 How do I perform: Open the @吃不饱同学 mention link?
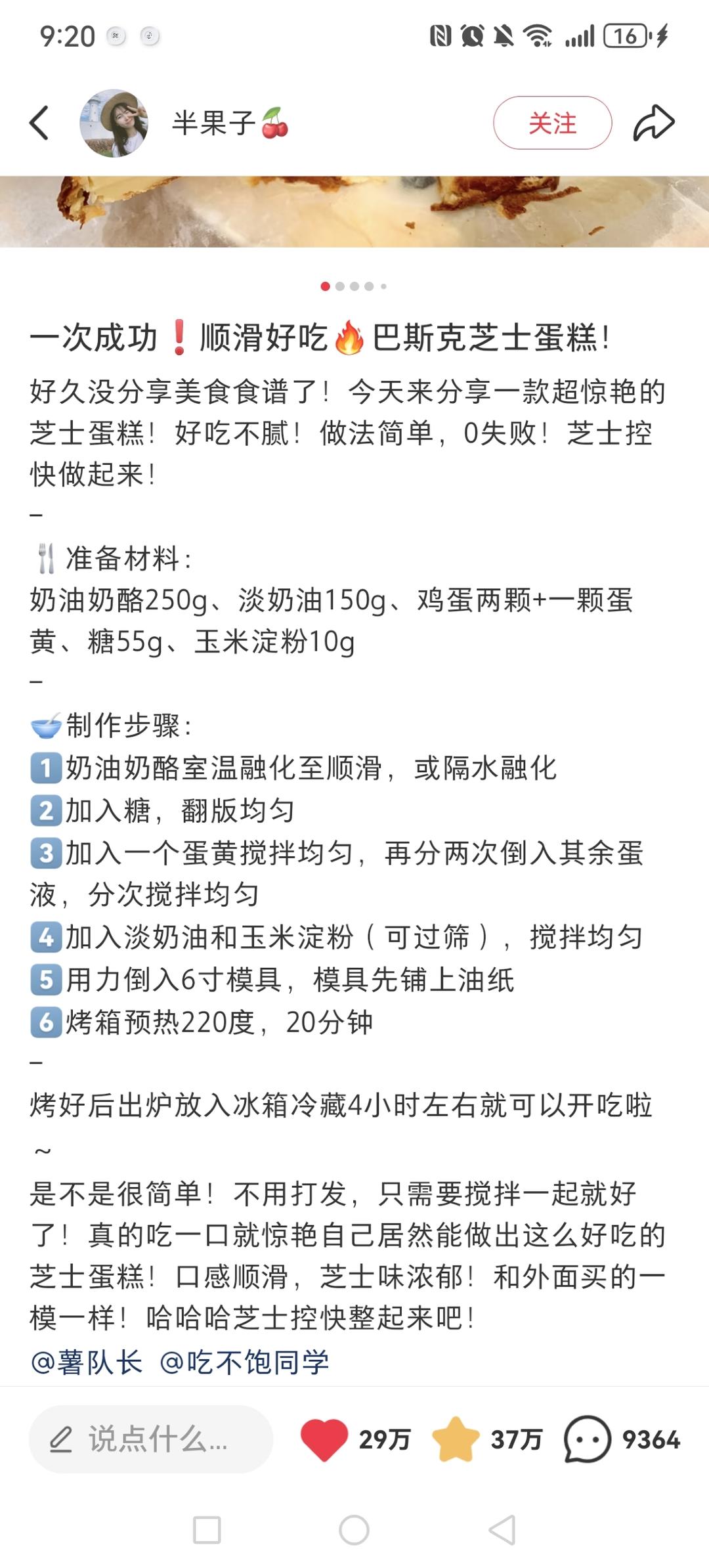tap(244, 1362)
